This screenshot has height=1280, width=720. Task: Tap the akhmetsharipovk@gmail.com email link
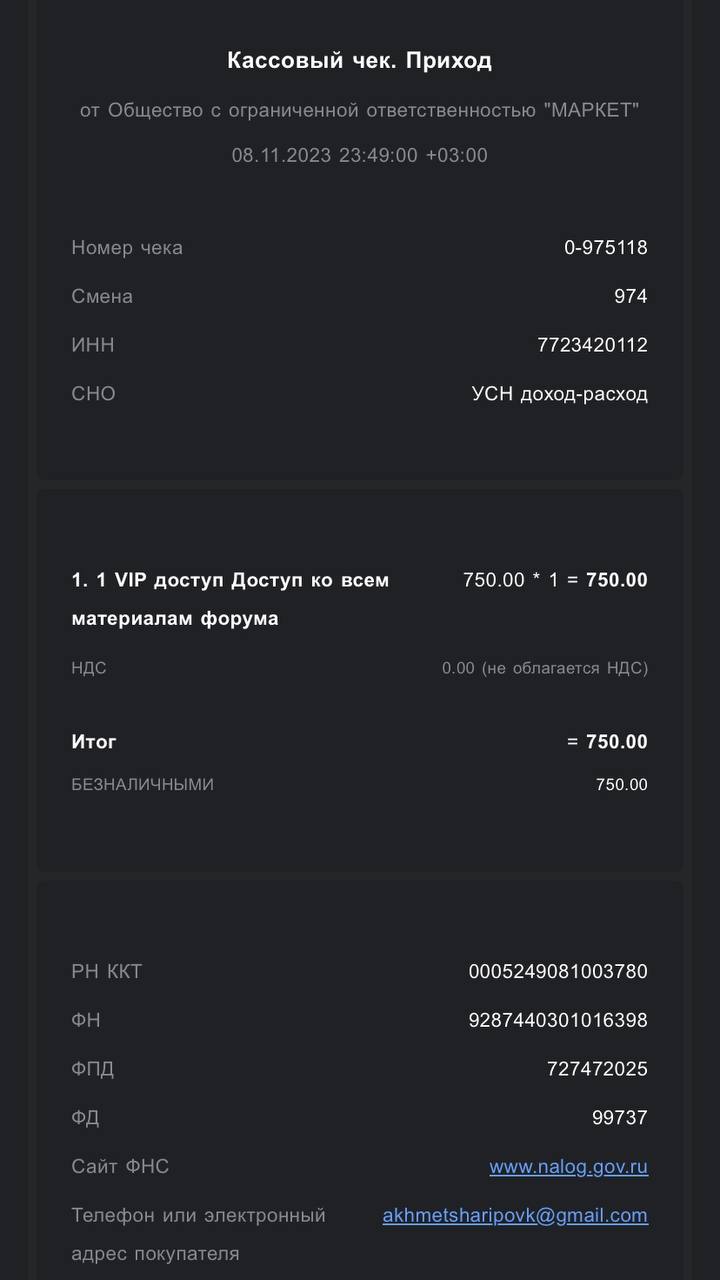pos(515,1216)
